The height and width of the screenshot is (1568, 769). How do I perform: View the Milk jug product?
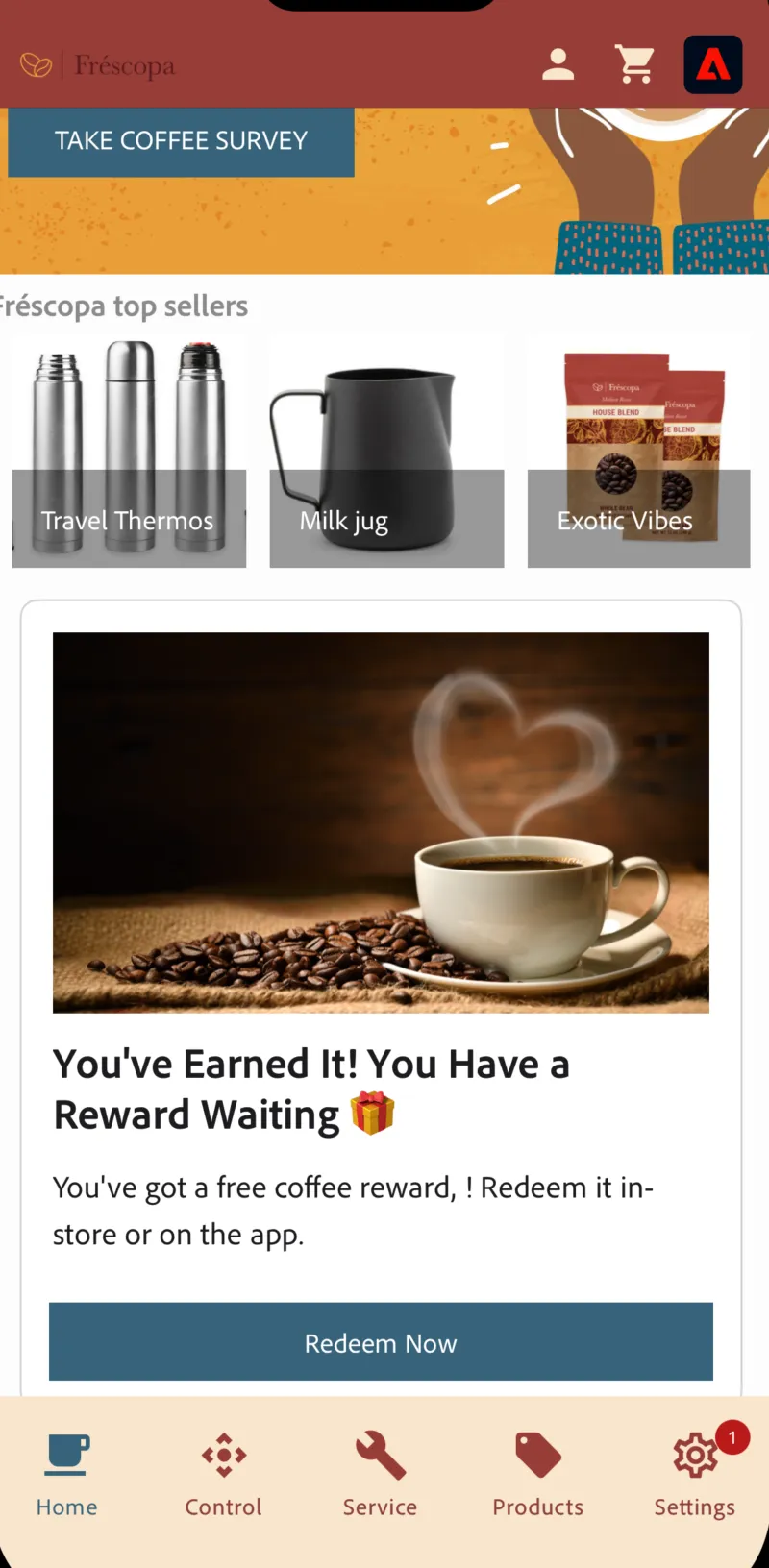point(386,451)
